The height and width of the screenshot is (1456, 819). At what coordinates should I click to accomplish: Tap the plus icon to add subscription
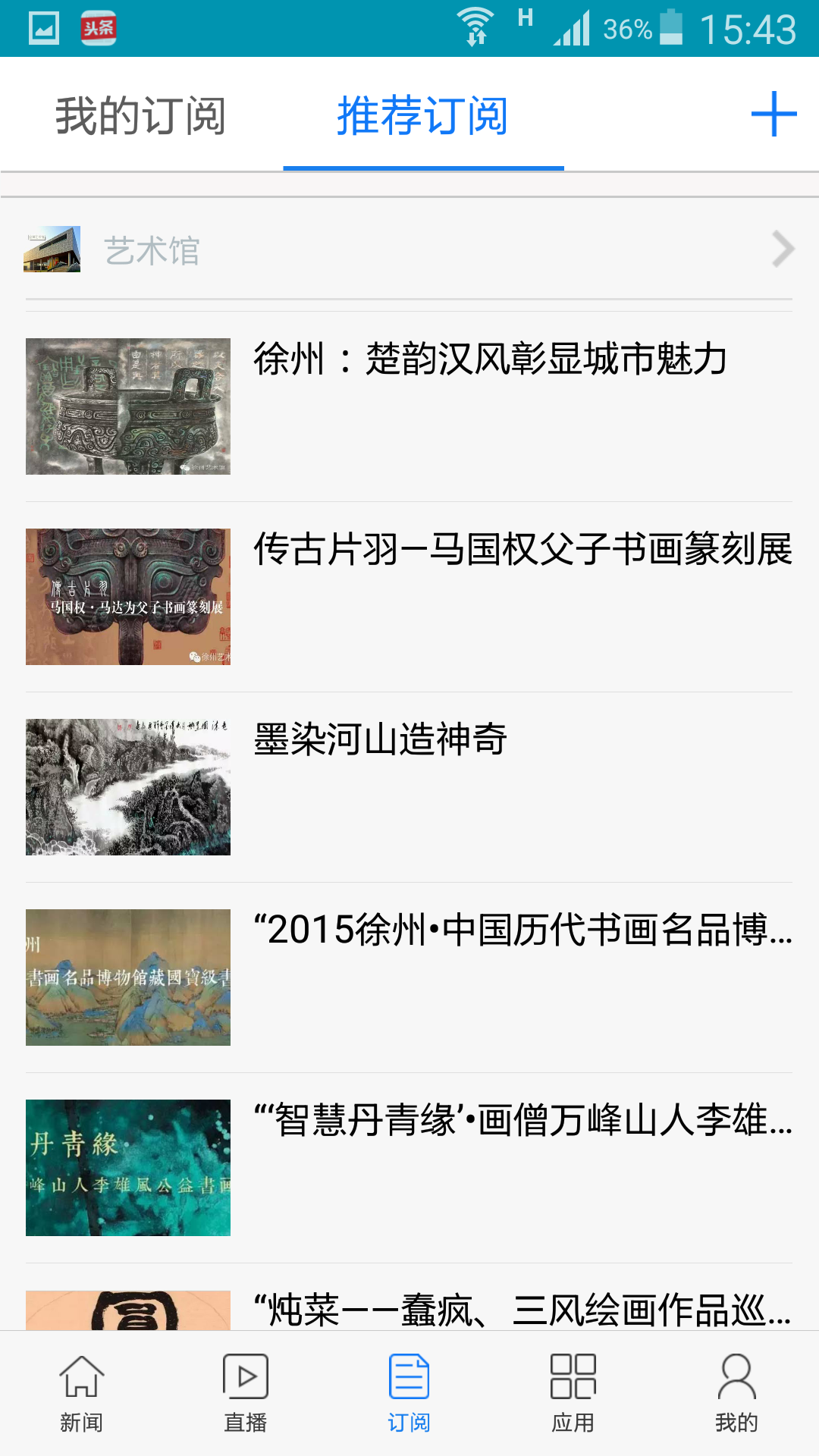click(773, 115)
